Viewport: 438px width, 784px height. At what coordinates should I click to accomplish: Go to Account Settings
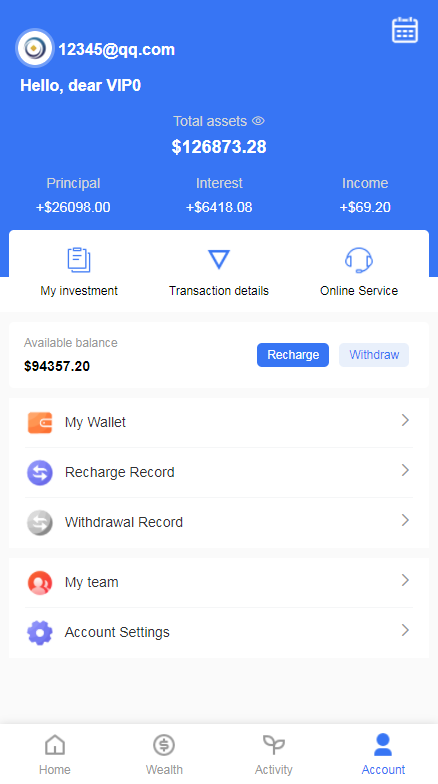click(x=219, y=632)
